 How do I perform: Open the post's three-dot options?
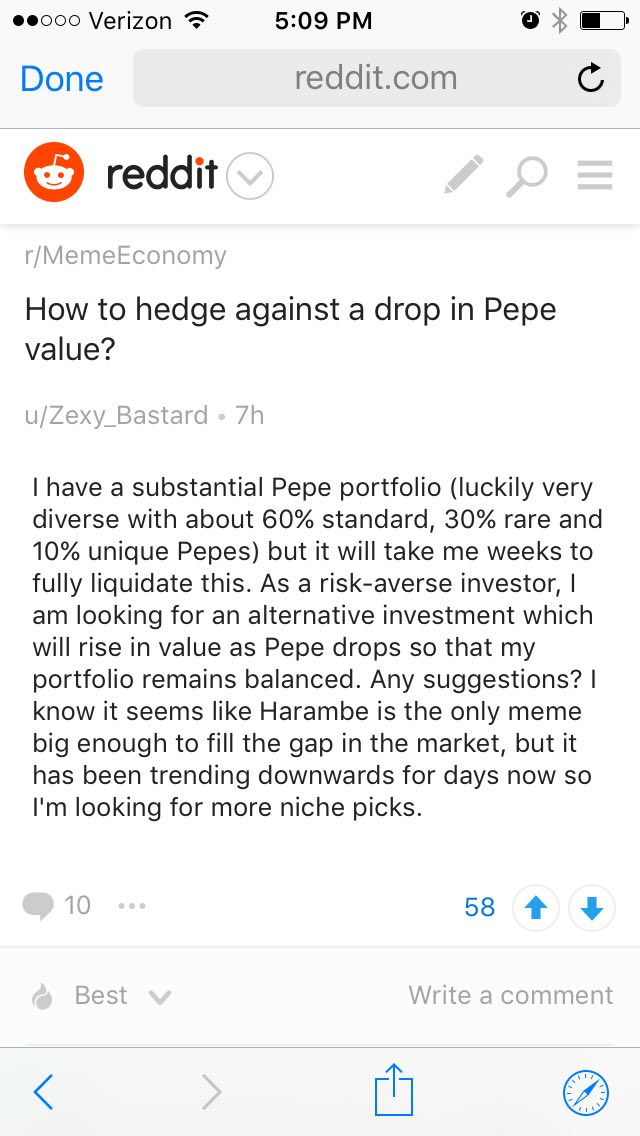click(133, 906)
